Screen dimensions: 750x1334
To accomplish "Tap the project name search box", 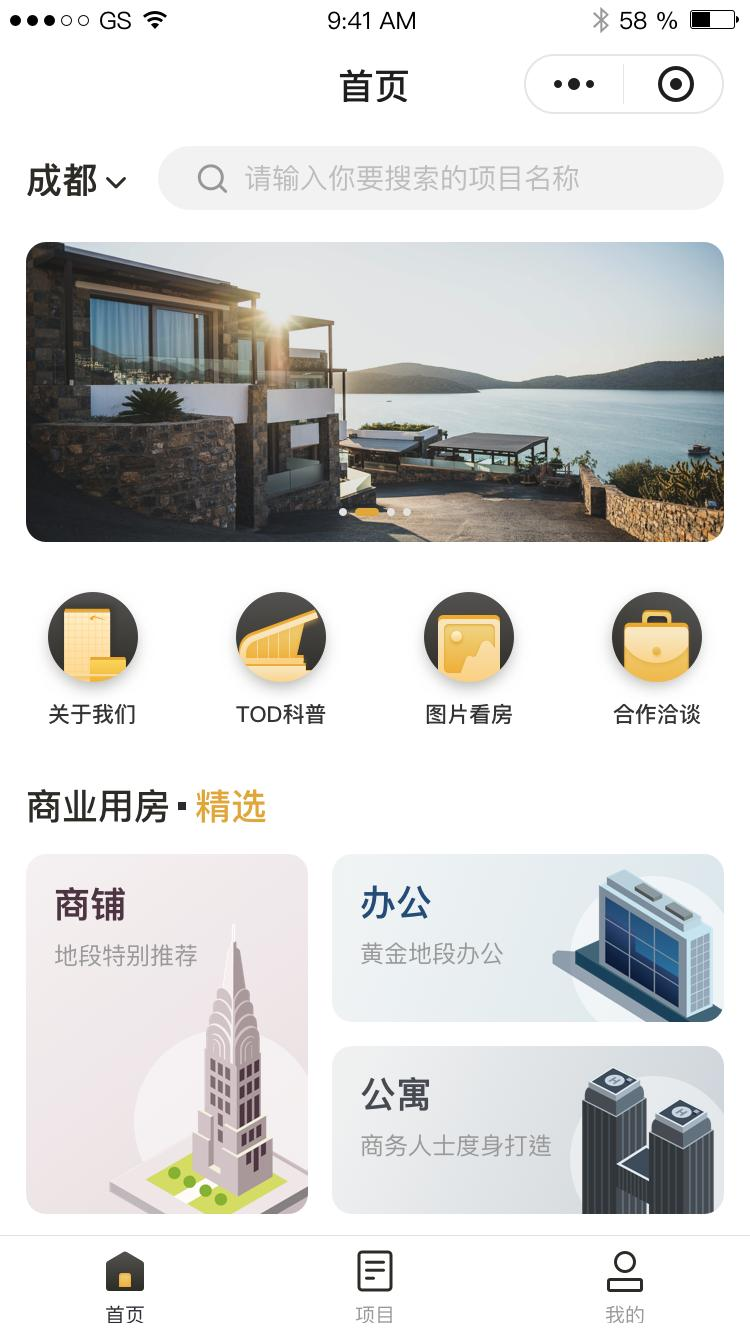I will [440, 178].
